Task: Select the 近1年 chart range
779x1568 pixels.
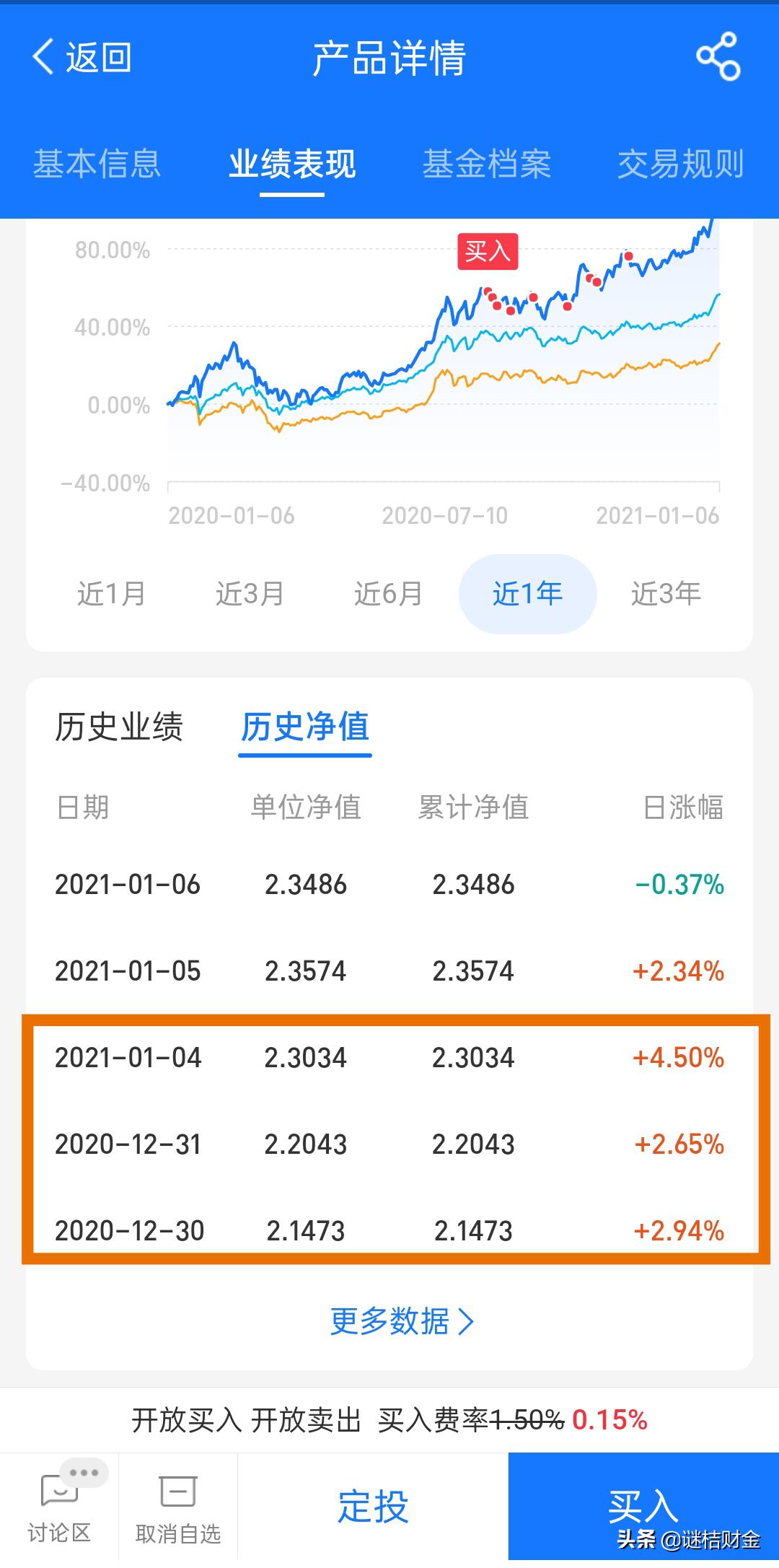Action: tap(528, 594)
